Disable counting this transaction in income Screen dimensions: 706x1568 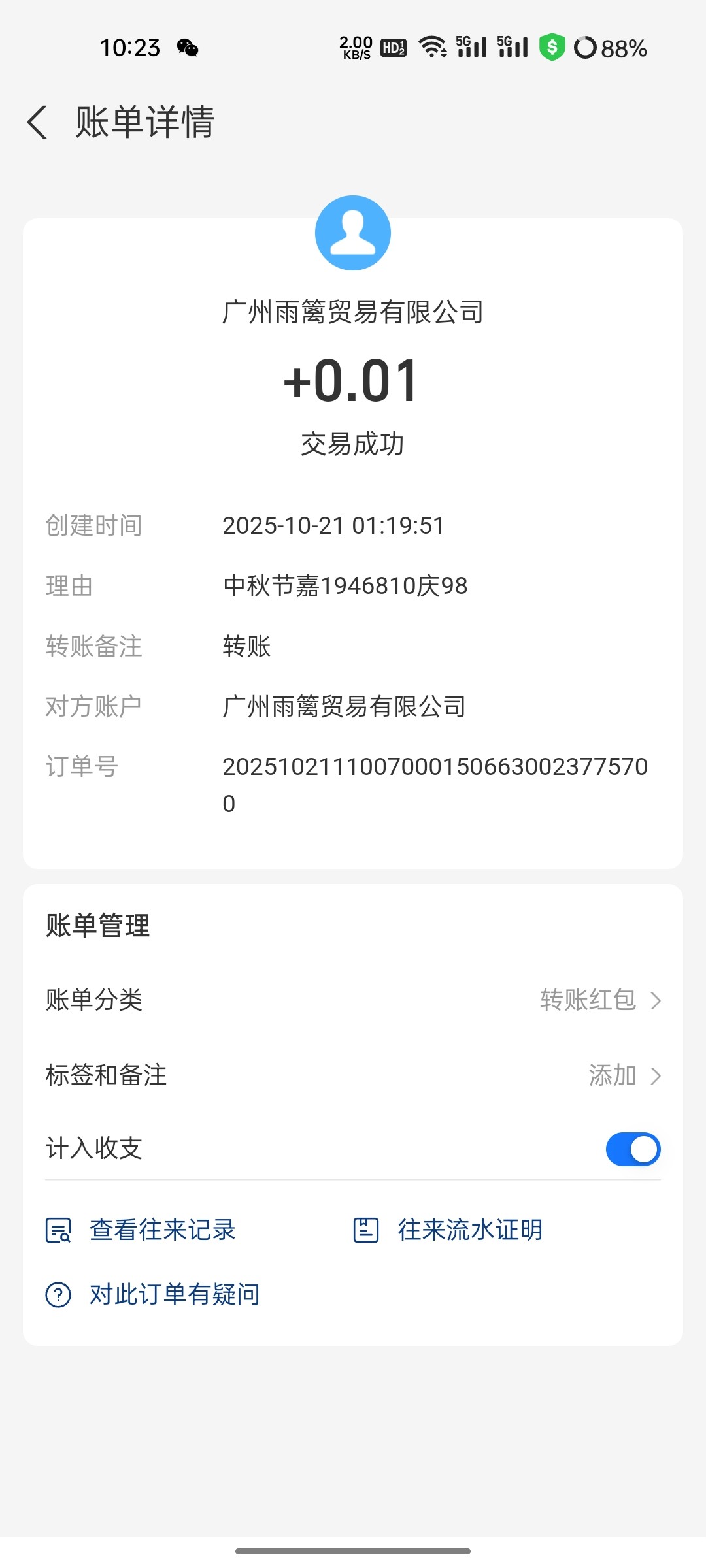click(631, 1149)
